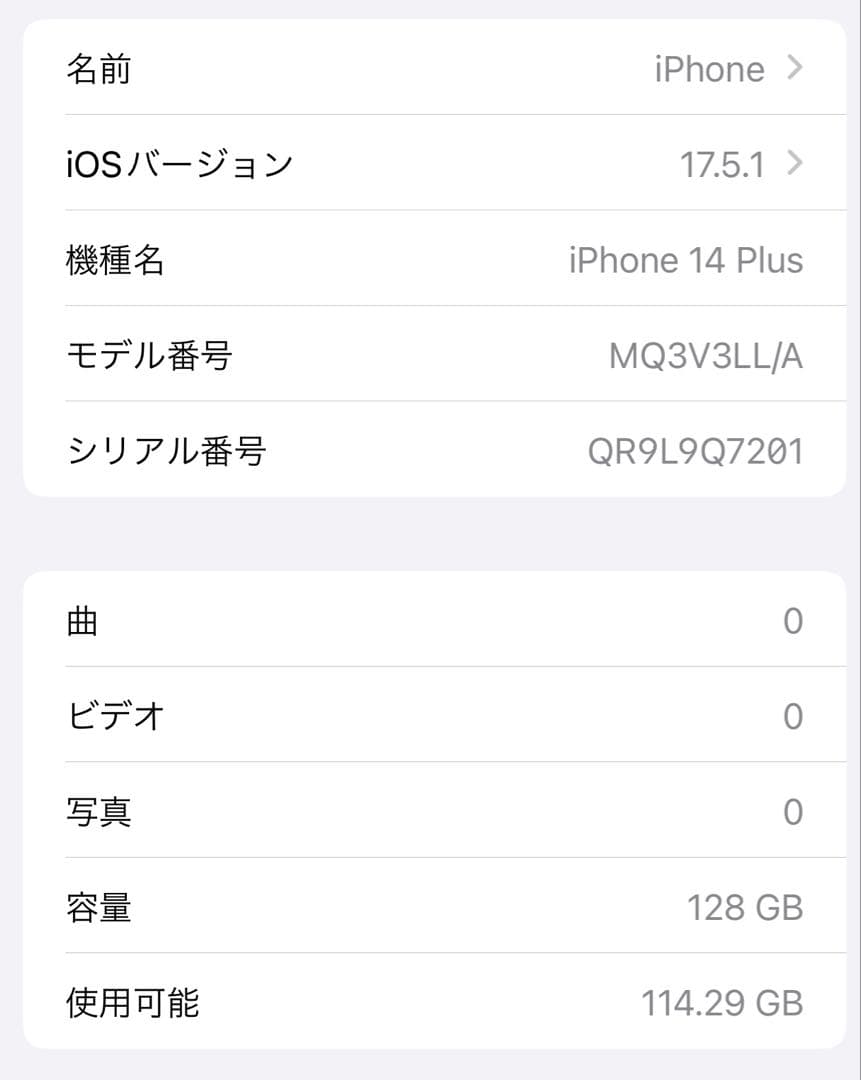The height and width of the screenshot is (1080, 861).
Task: Open the 名前 (Name) row showing iPhone
Action: [430, 68]
